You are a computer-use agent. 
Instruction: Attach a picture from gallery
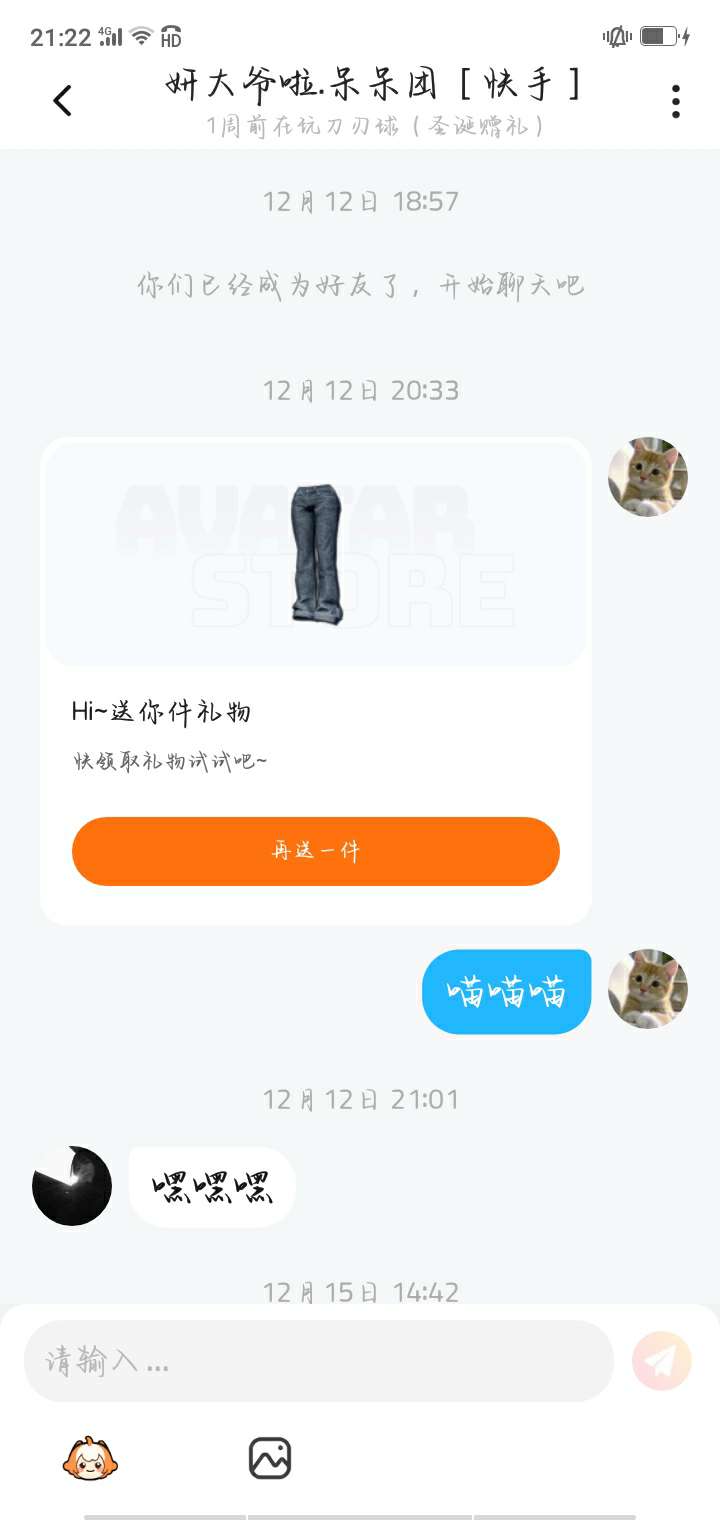(x=269, y=1458)
